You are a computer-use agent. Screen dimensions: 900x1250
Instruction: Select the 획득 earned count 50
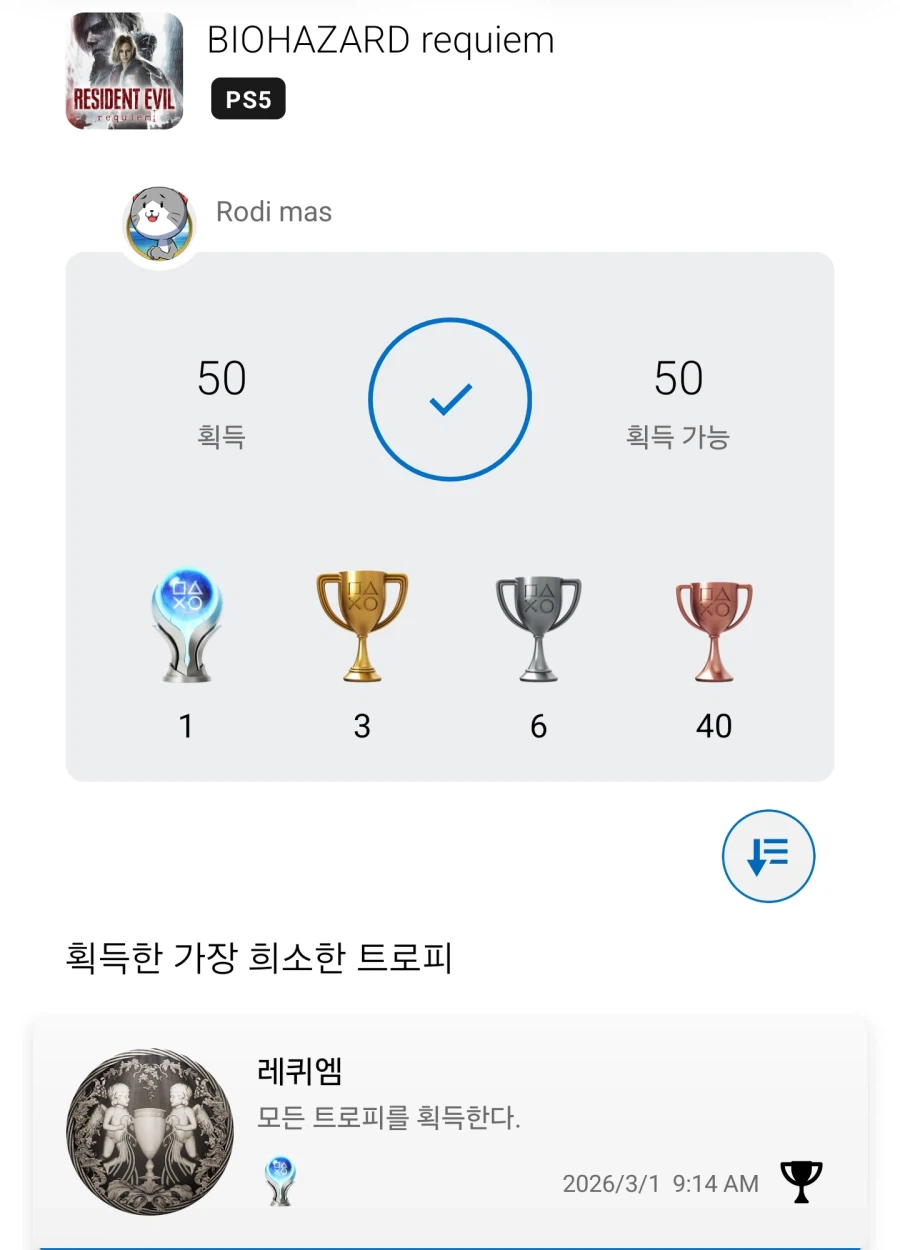tap(222, 378)
